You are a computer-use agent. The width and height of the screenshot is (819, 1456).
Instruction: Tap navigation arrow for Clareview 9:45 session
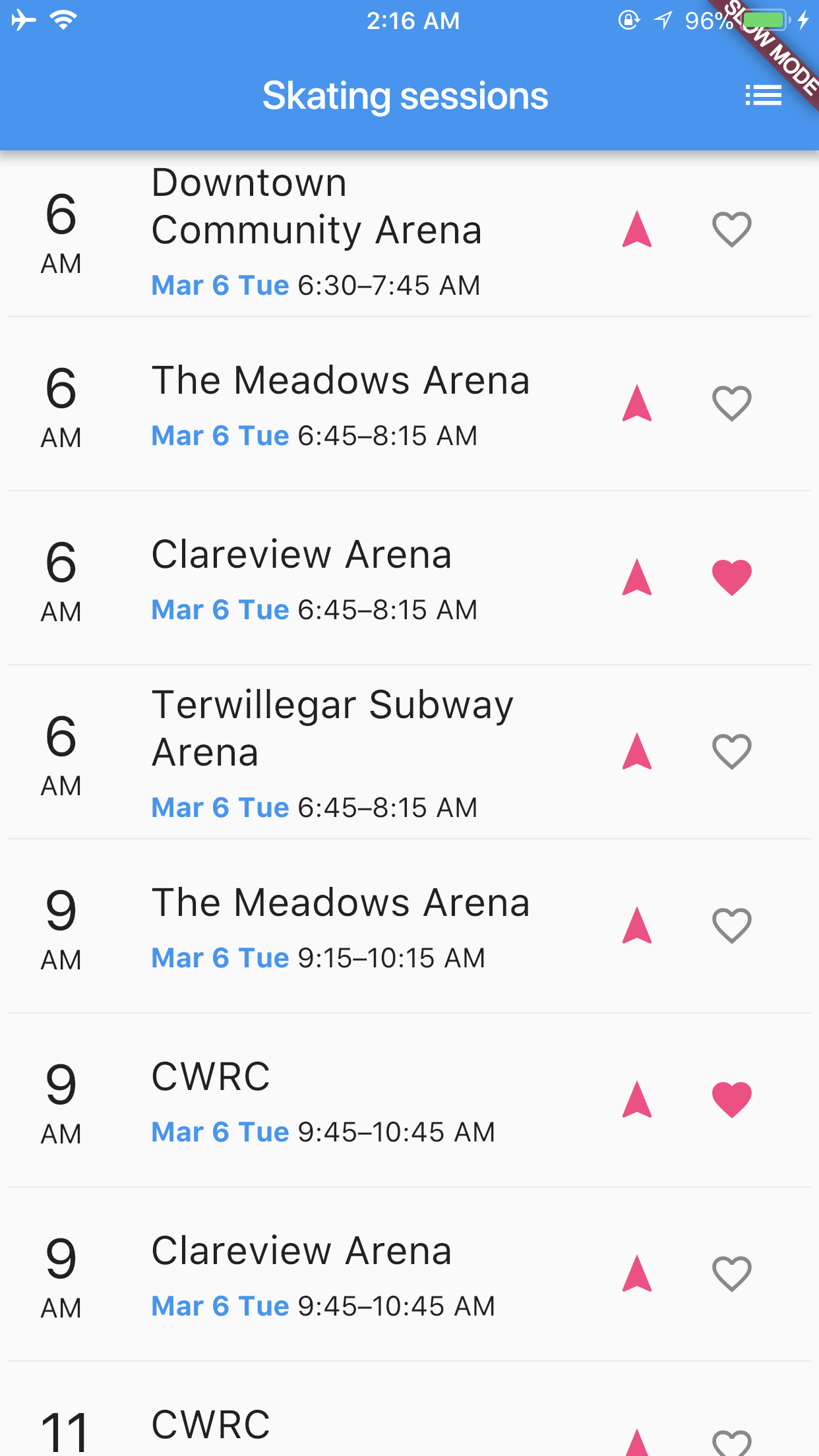[x=637, y=1273]
